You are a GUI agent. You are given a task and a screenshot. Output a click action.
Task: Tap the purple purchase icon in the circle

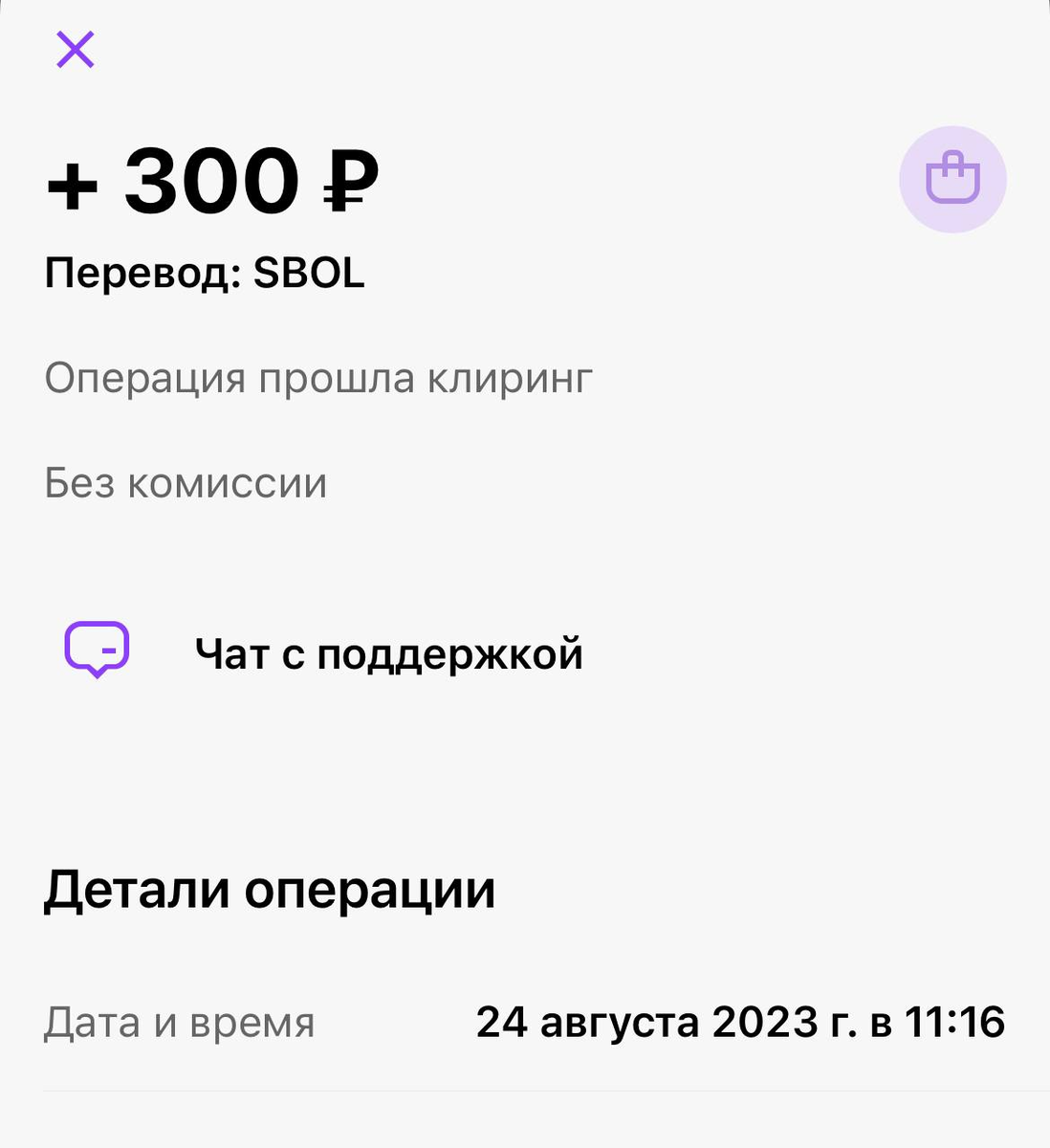952,178
